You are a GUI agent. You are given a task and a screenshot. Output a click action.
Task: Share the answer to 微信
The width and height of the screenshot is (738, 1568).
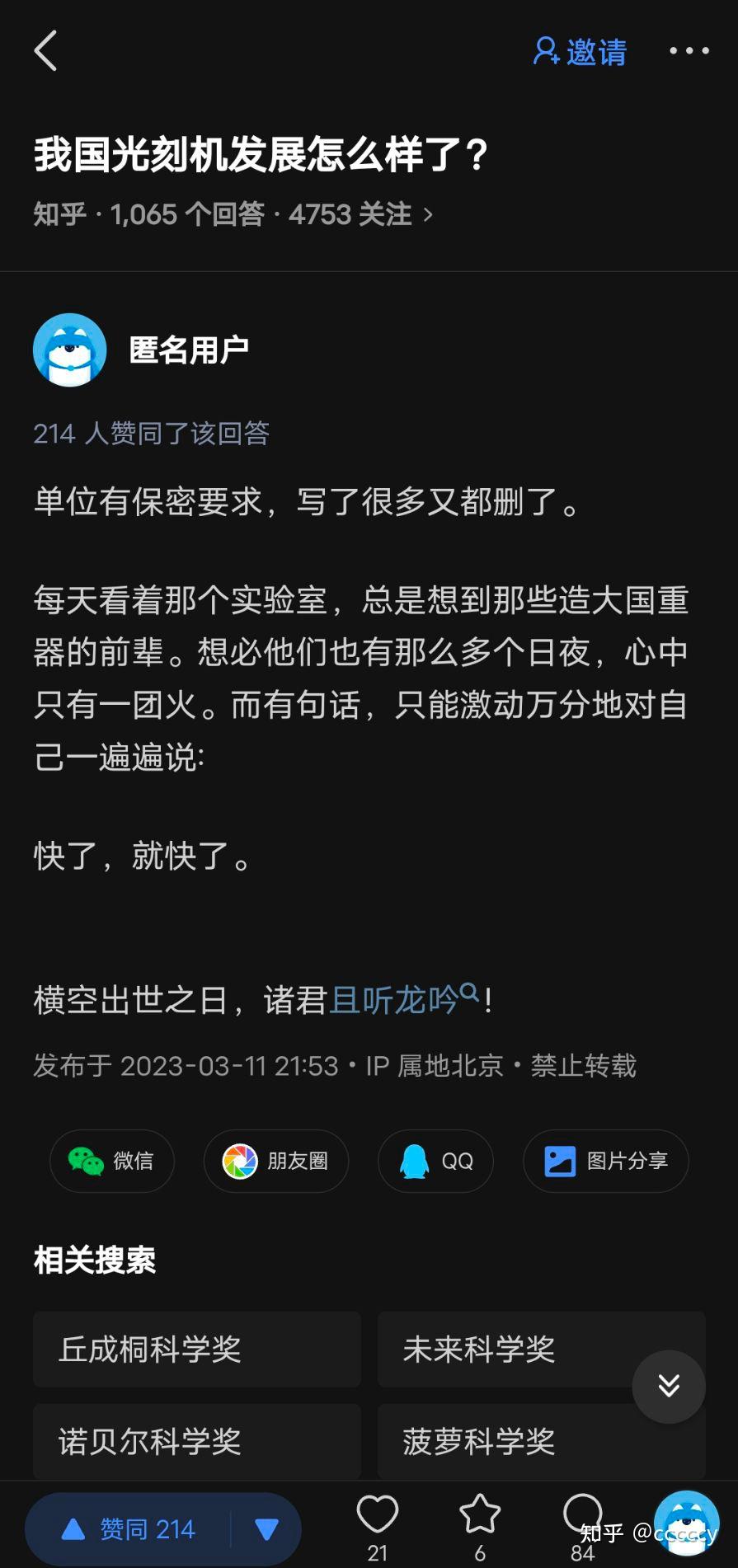coord(112,1161)
